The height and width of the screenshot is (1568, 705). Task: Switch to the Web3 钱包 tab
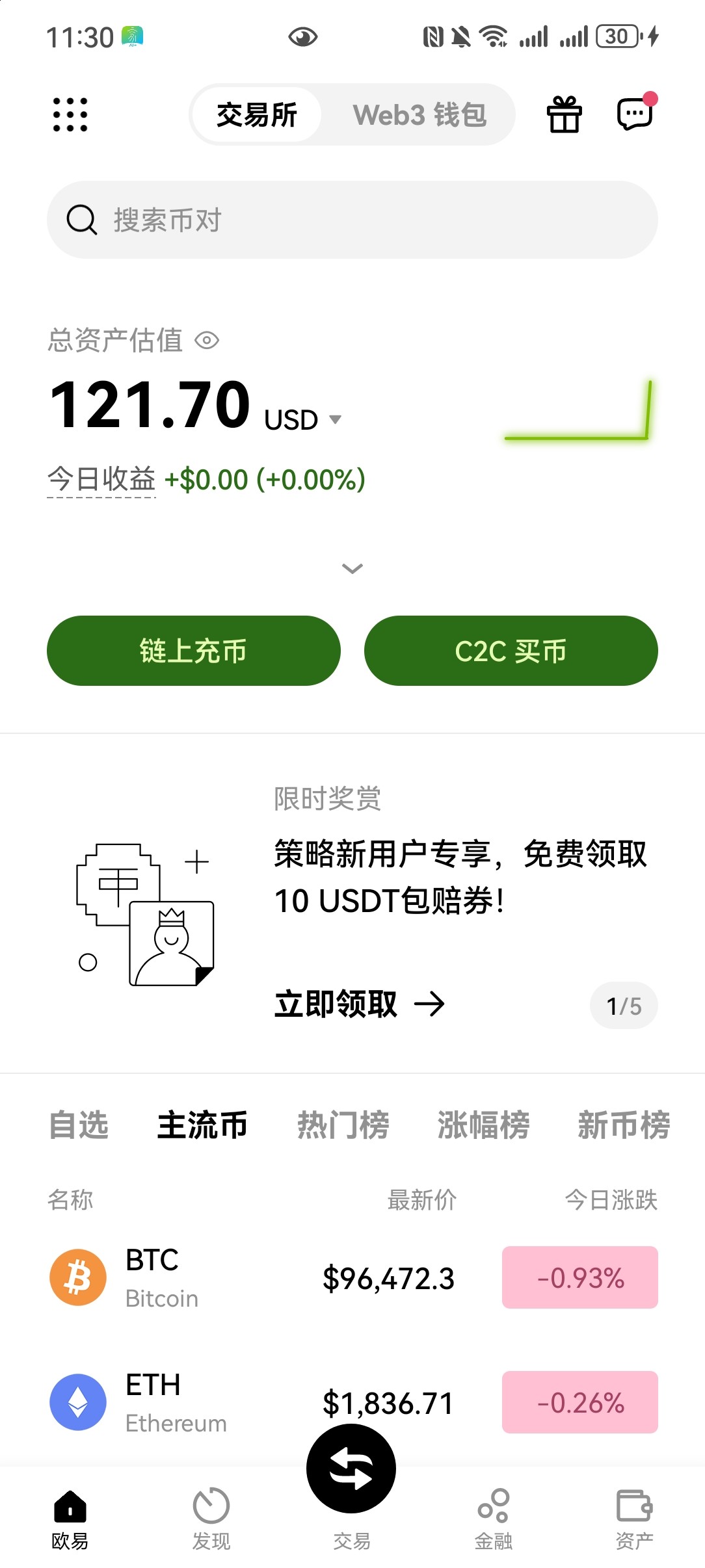(x=419, y=115)
